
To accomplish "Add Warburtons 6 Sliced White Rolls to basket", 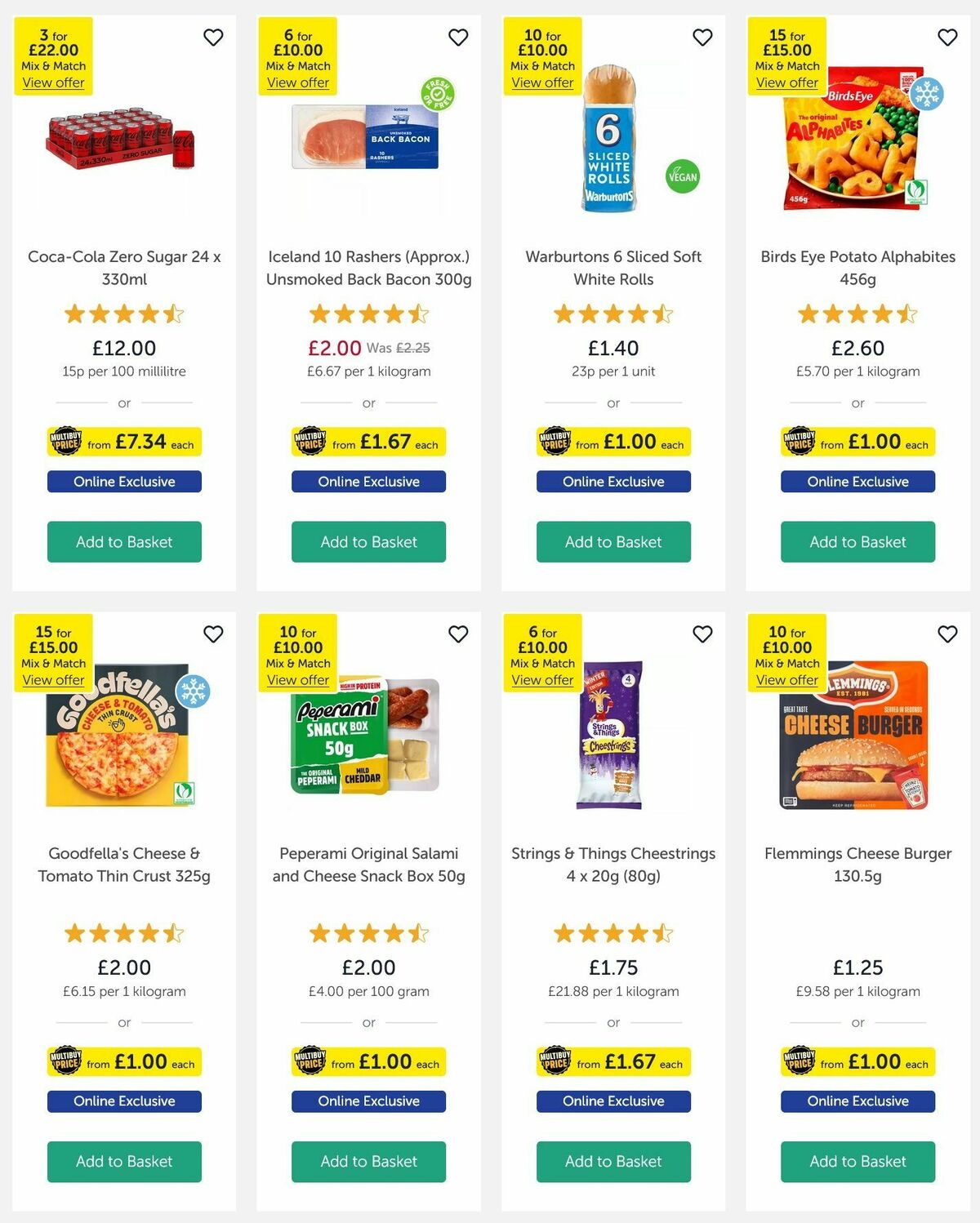I will click(x=612, y=541).
